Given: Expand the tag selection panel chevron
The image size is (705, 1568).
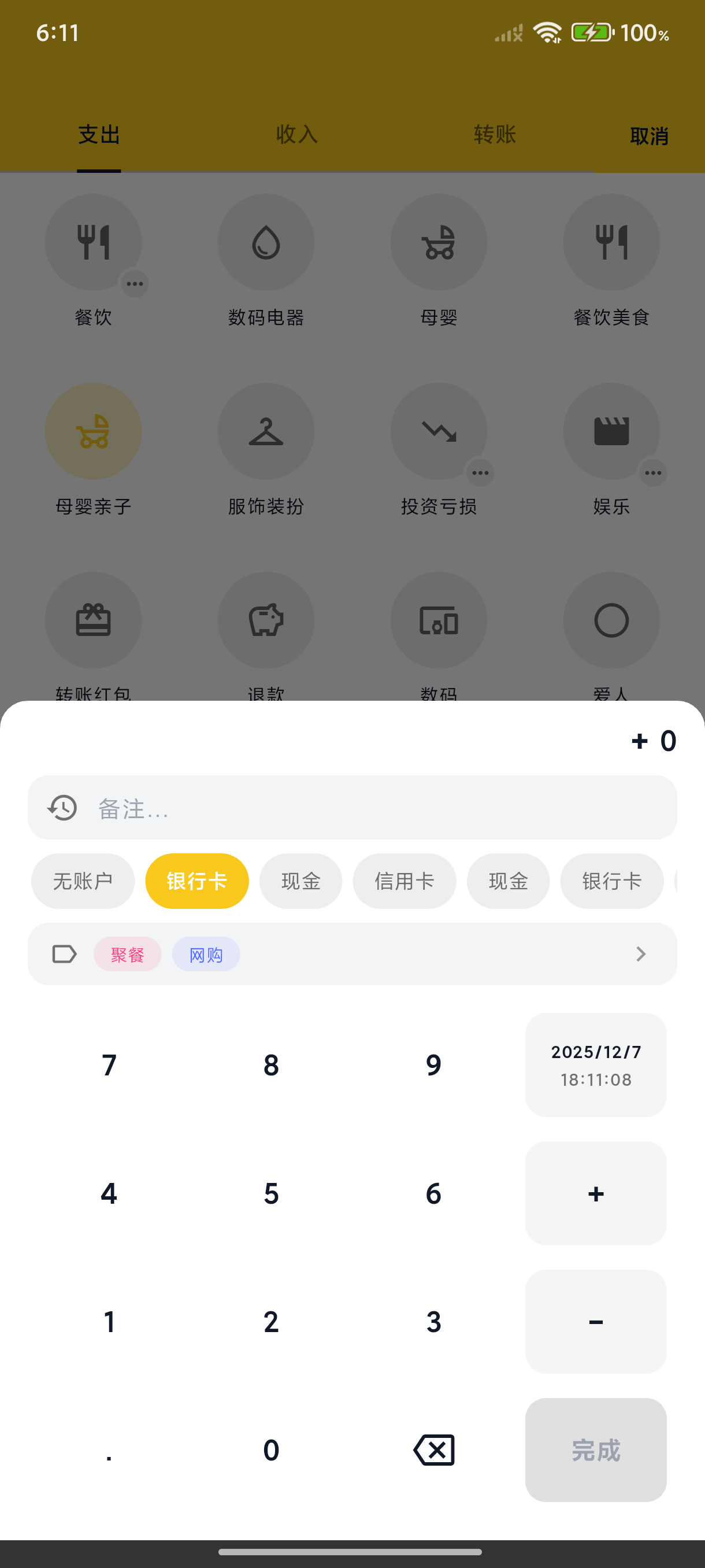Looking at the screenshot, I should pyautogui.click(x=640, y=954).
